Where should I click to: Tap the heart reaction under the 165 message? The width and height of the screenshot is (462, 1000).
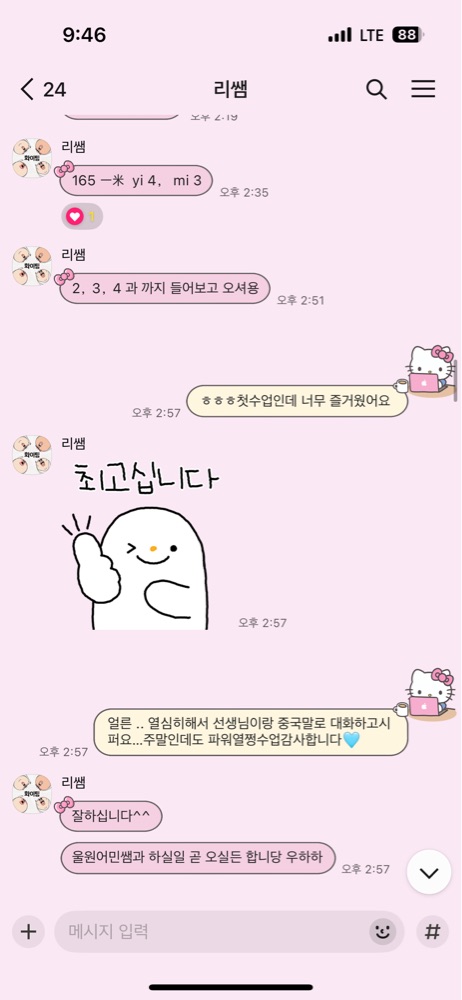tap(82, 216)
